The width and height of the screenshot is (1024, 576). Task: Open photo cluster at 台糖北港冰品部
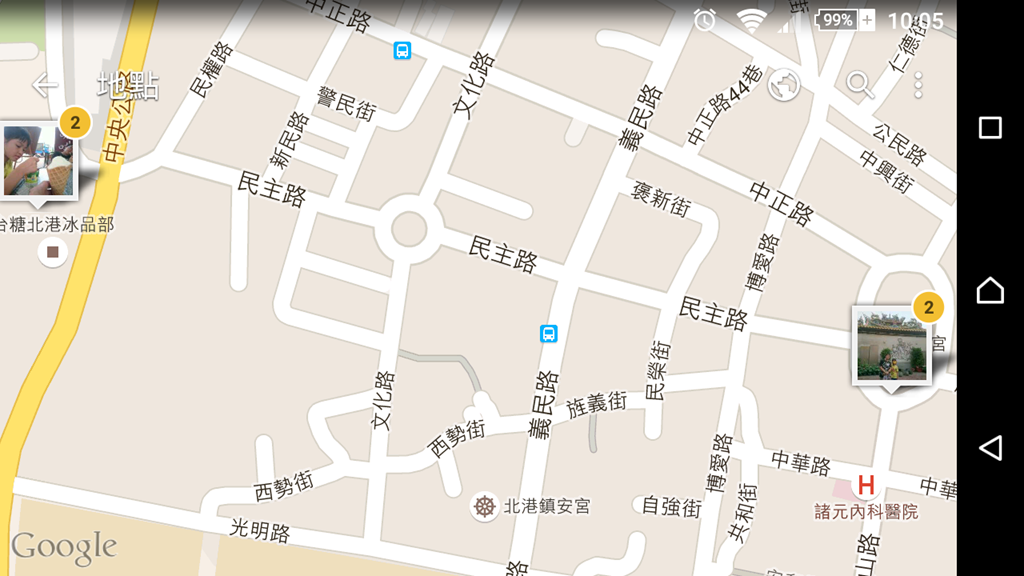point(38,160)
